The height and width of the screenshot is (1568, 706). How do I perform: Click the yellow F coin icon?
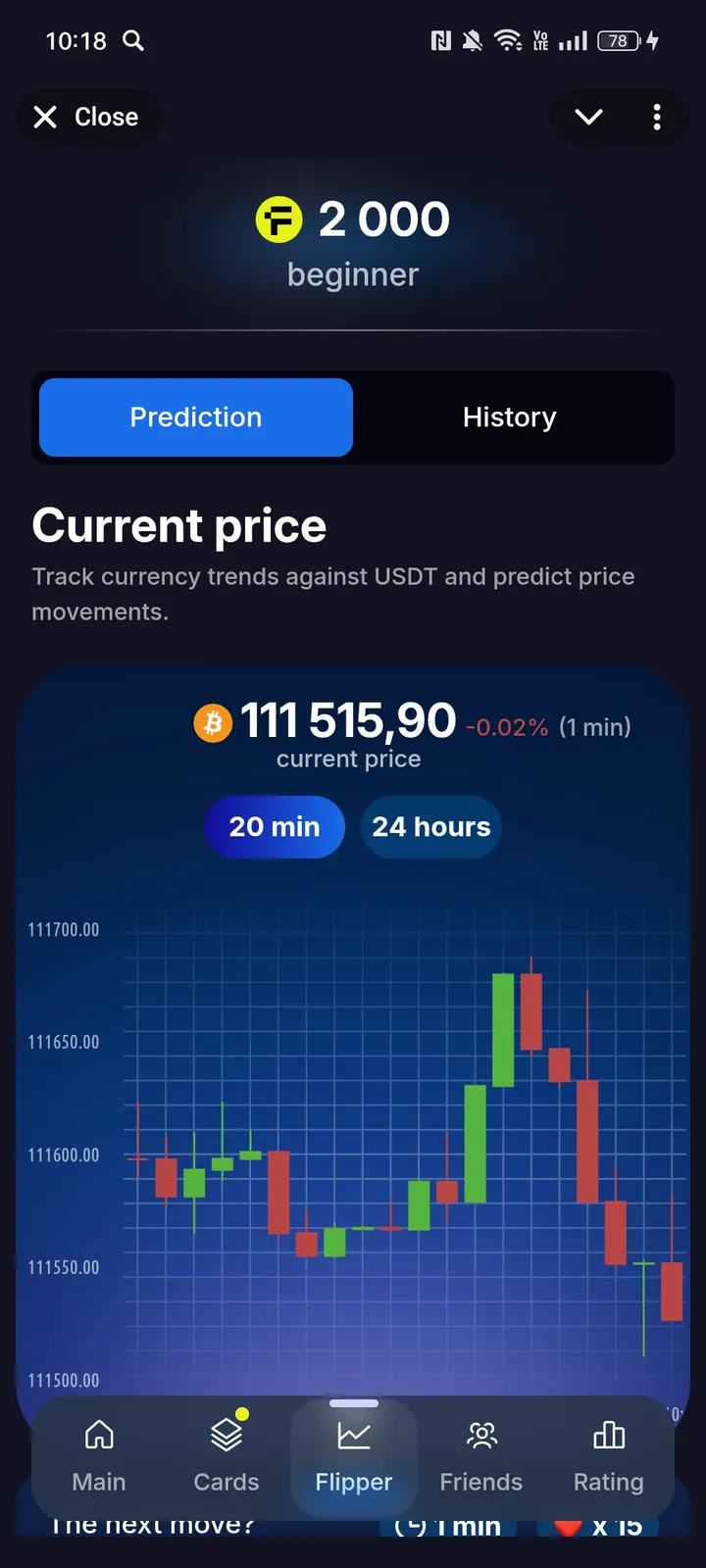click(x=278, y=219)
